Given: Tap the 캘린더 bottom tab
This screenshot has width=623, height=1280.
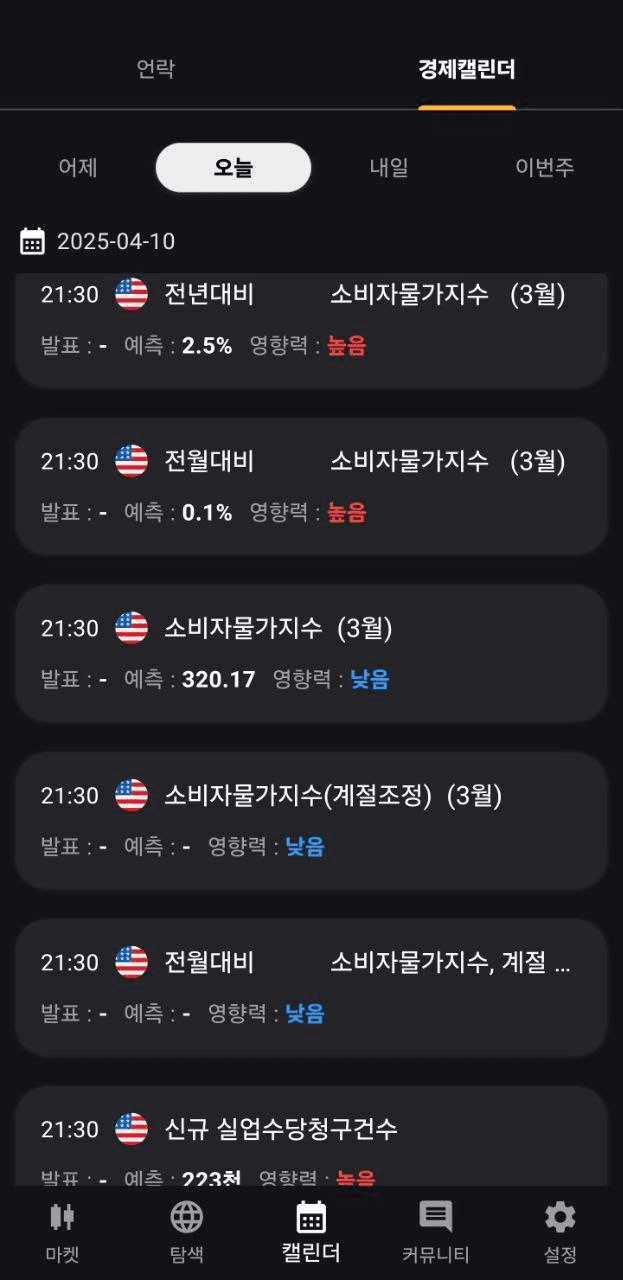Looking at the screenshot, I should coord(311,1233).
